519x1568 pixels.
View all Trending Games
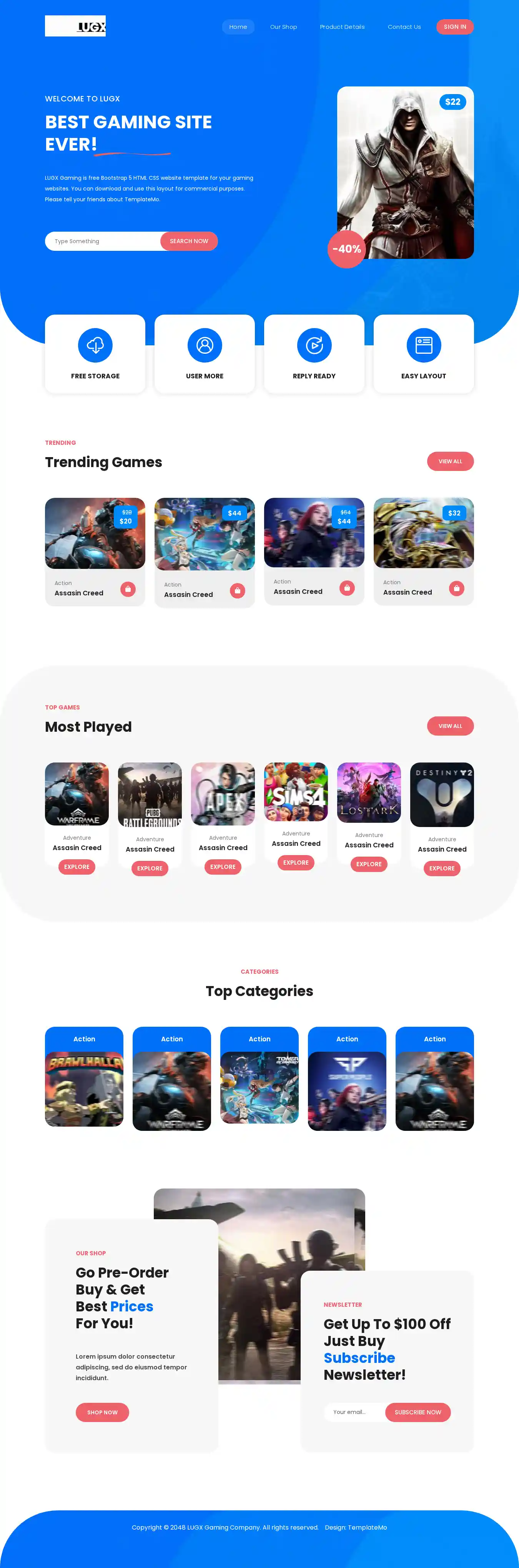pyautogui.click(x=449, y=461)
